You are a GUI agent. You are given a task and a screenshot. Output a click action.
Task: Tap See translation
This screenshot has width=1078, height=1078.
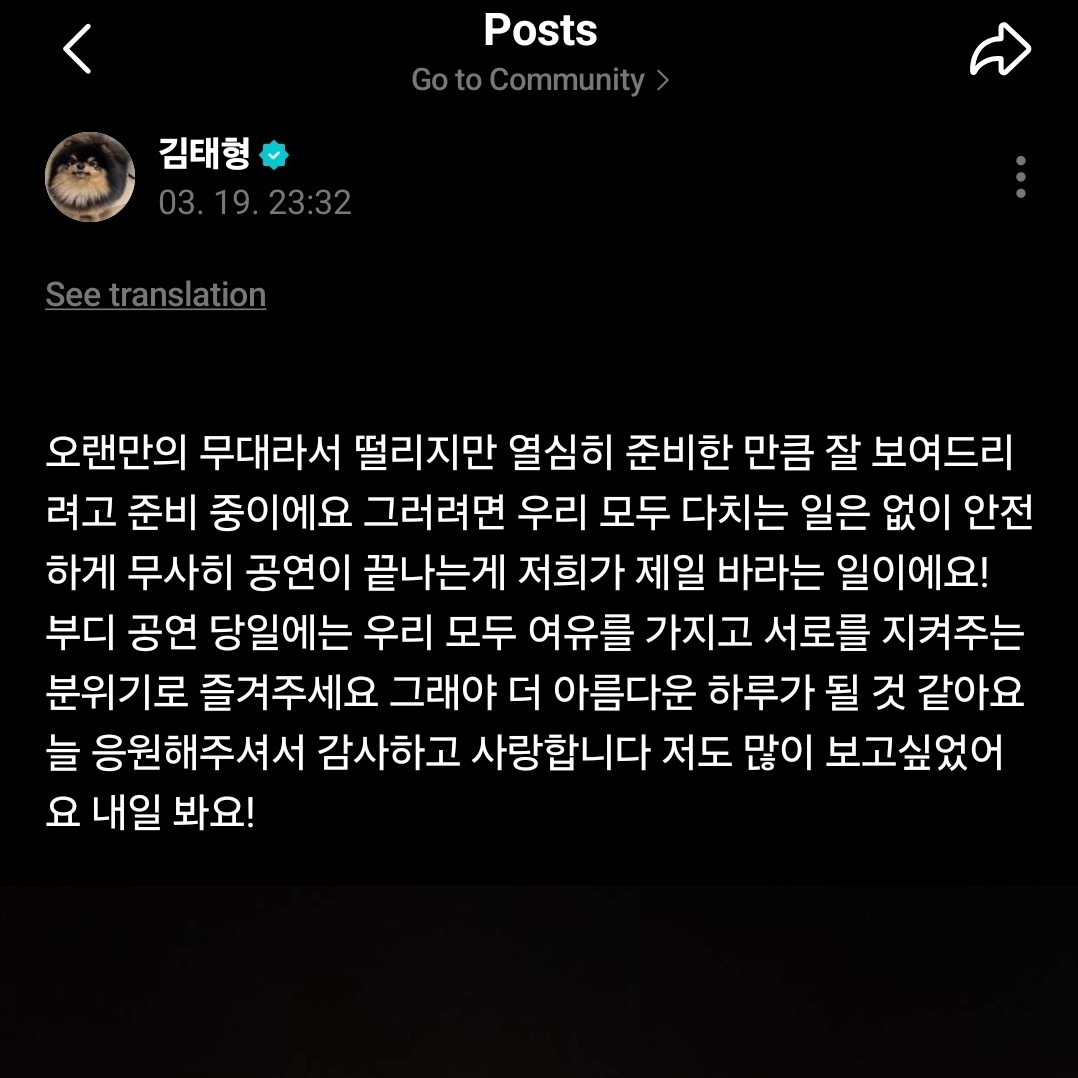pos(156,295)
